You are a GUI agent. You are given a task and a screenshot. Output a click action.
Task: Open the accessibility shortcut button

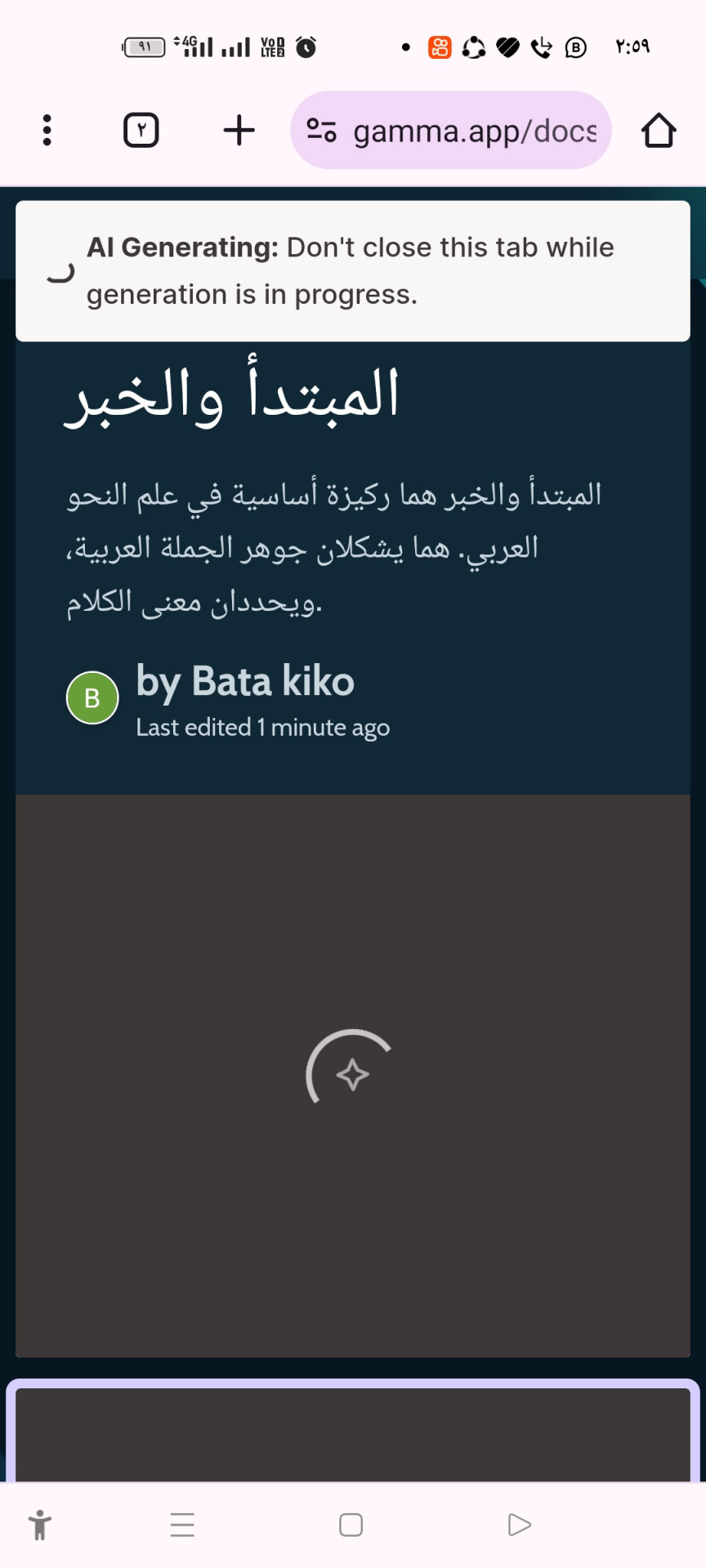tap(39, 1525)
